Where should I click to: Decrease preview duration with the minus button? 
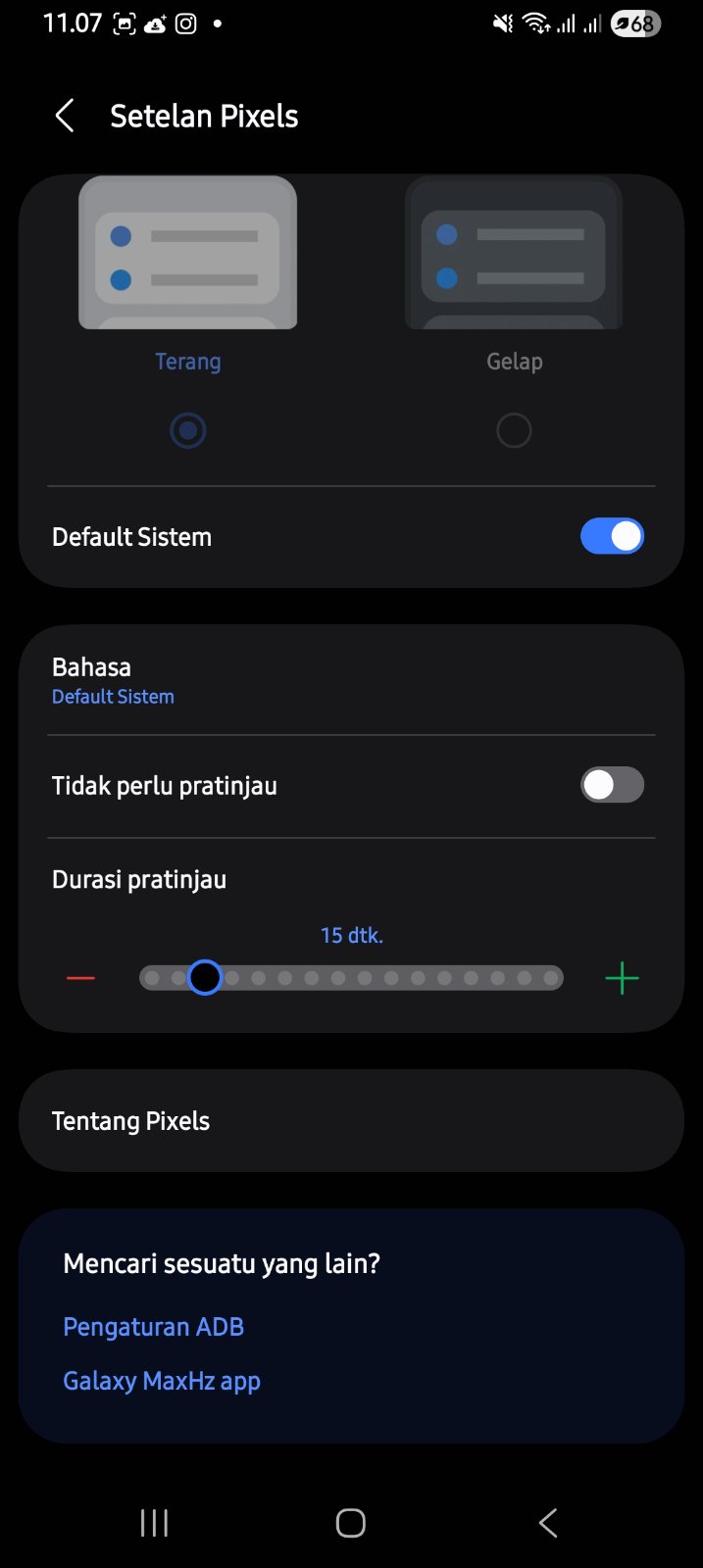80,978
